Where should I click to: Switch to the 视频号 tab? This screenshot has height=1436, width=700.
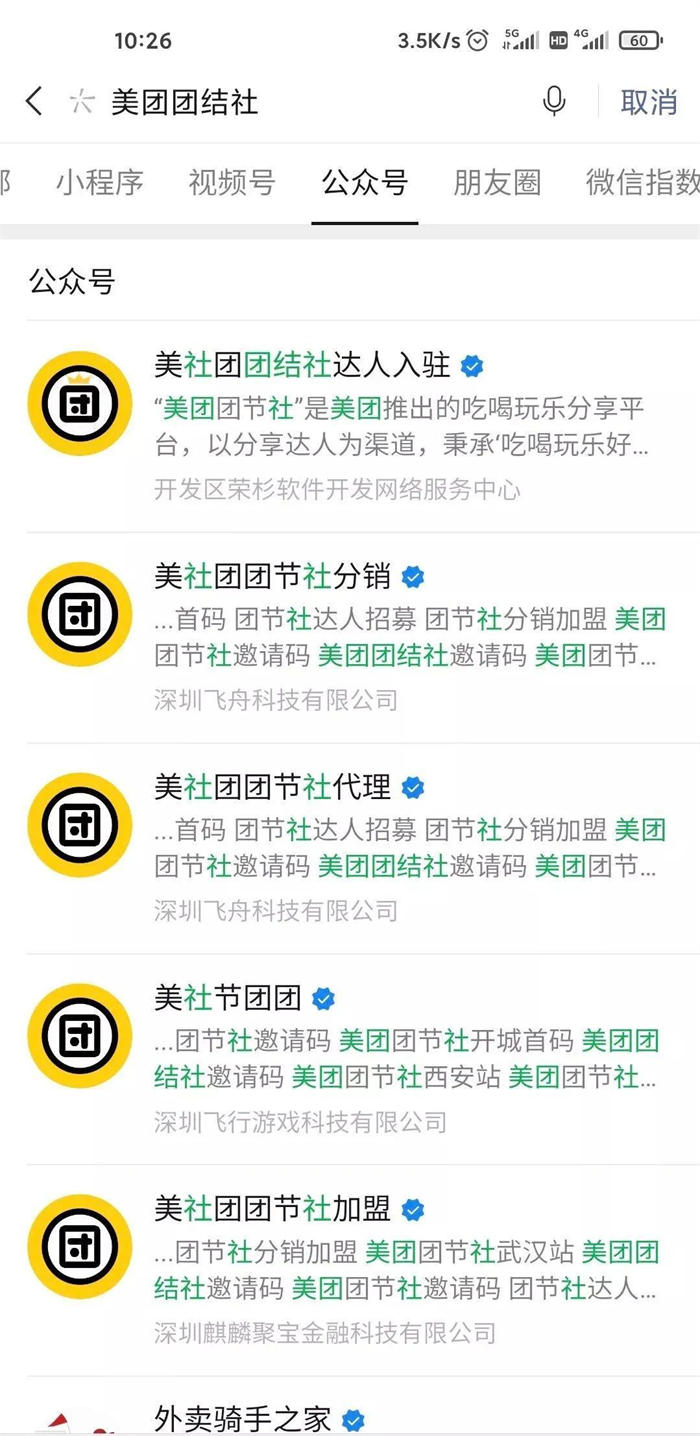(231, 182)
